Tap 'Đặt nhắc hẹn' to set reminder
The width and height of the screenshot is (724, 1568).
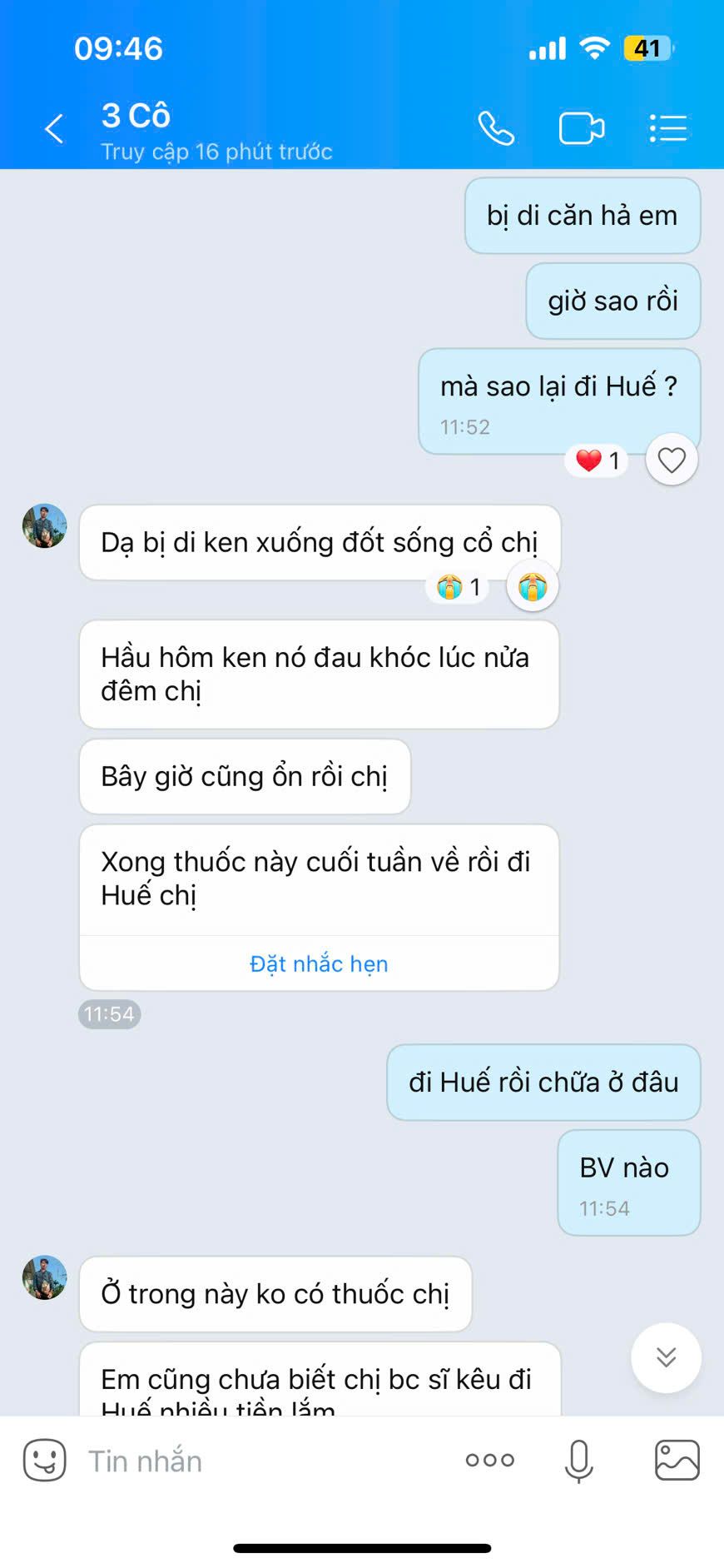pos(319,963)
